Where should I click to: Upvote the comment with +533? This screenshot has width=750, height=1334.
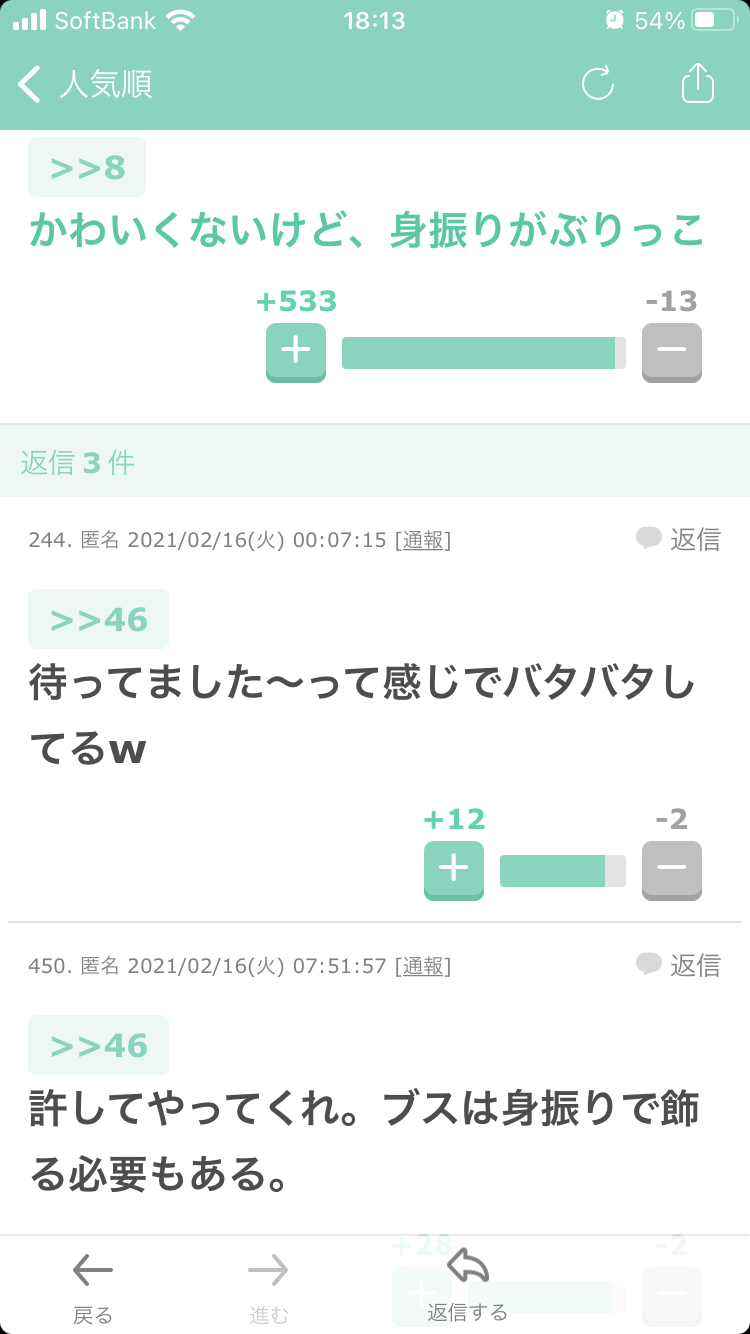pos(296,352)
